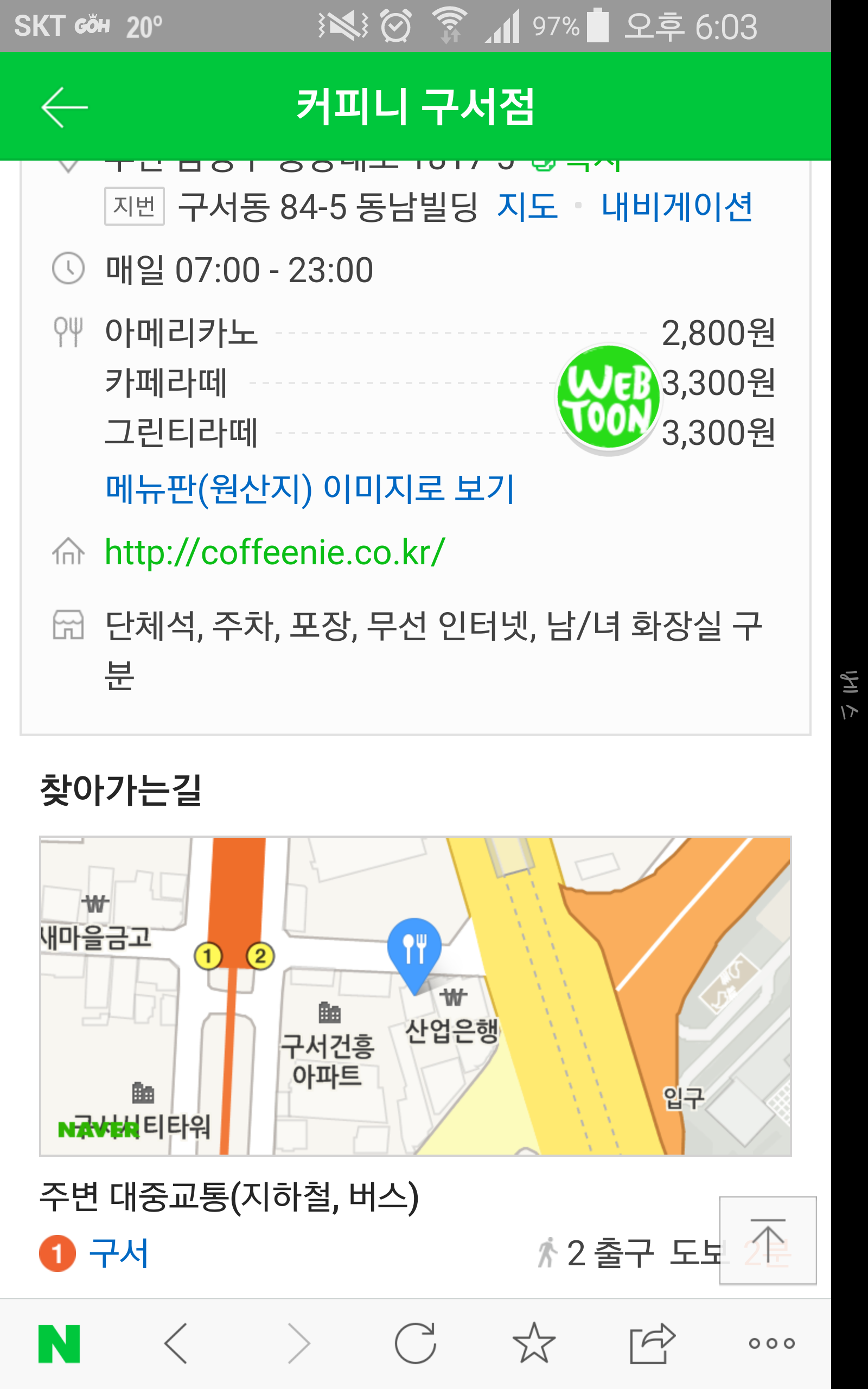Open the coffeenie.co.kr website link
868x1389 pixels.
pos(275,552)
